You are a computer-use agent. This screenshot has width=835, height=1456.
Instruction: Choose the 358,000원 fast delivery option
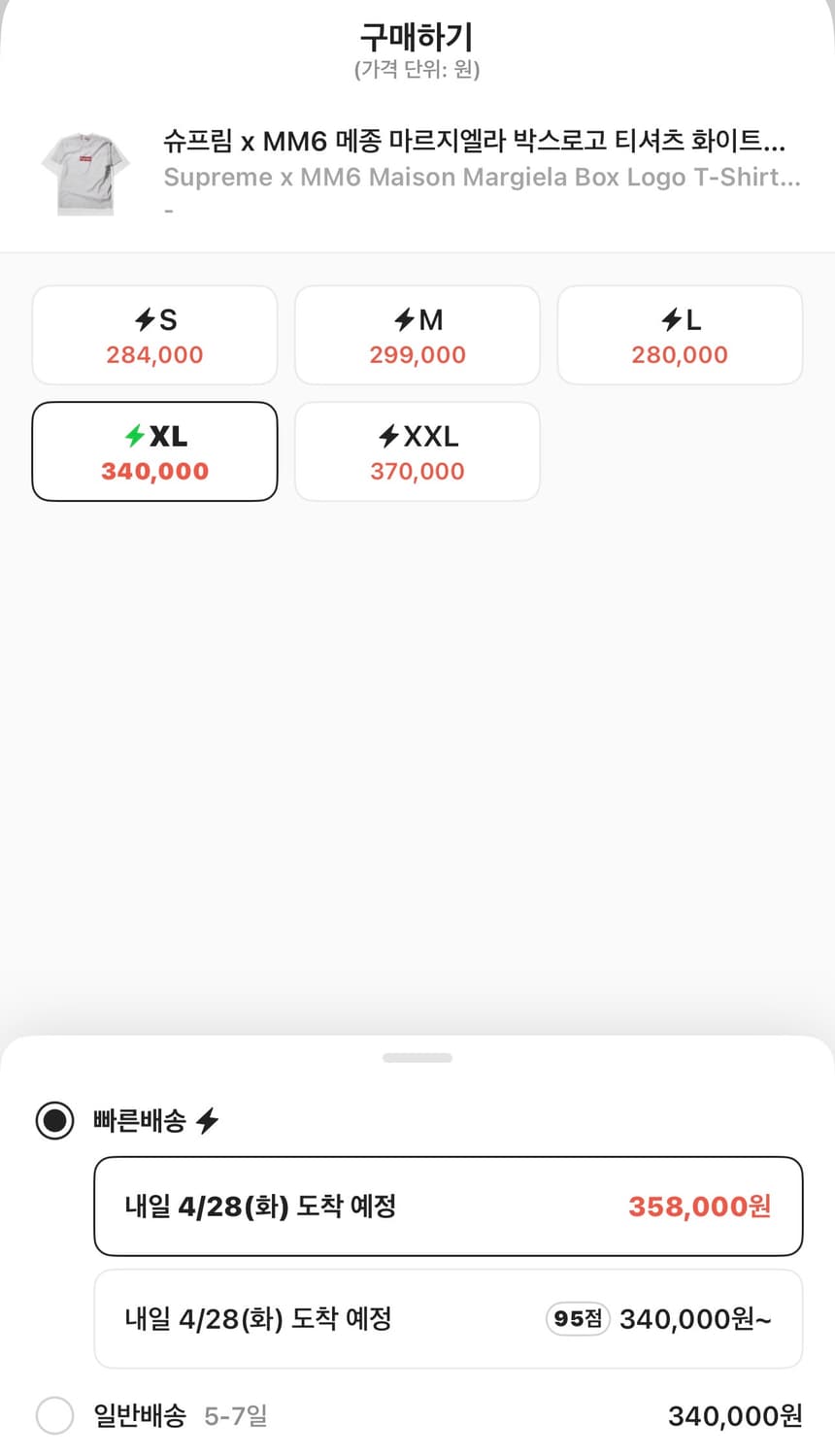(448, 1207)
